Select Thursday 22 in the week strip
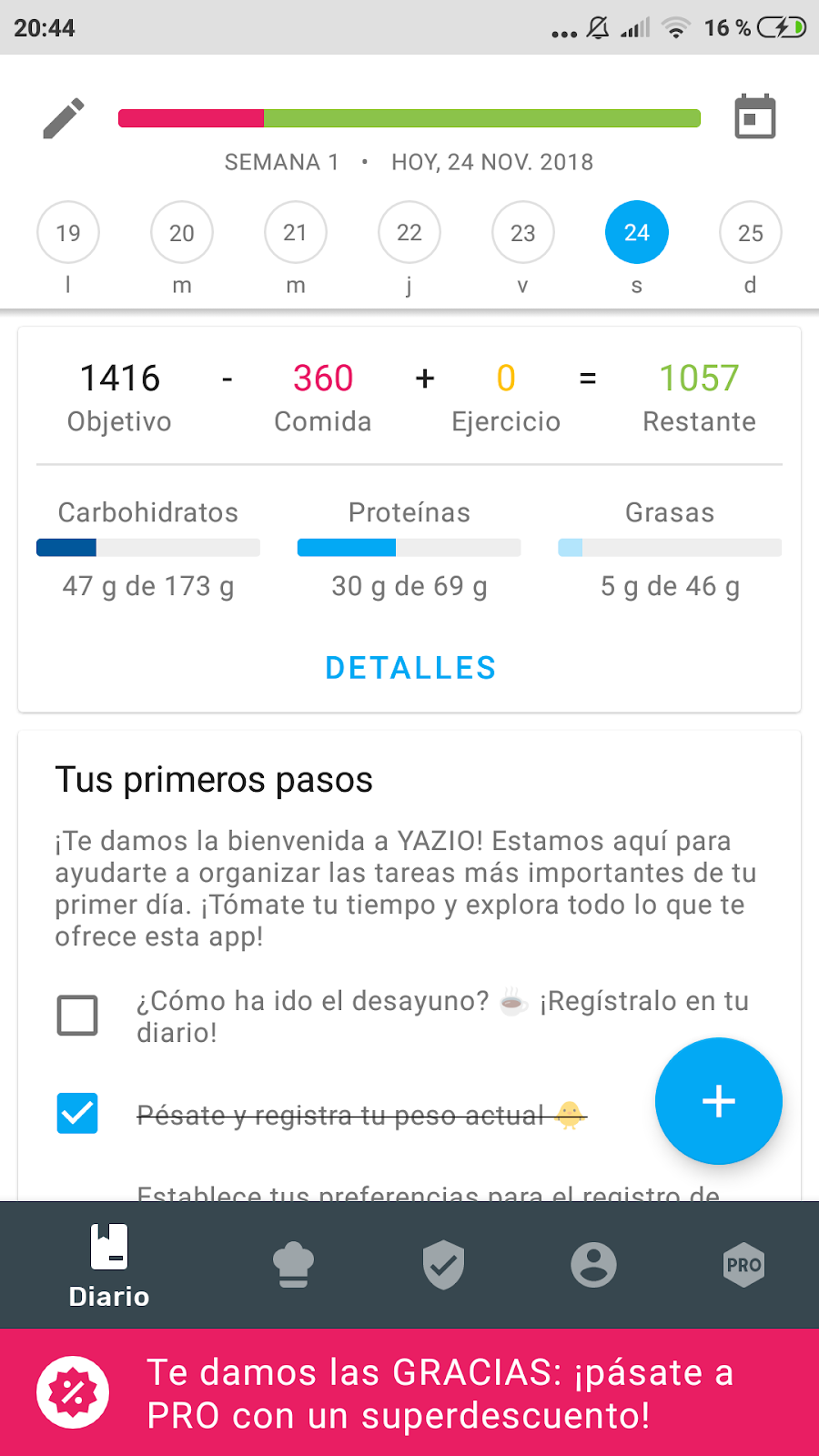The height and width of the screenshot is (1456, 819). pyautogui.click(x=409, y=233)
